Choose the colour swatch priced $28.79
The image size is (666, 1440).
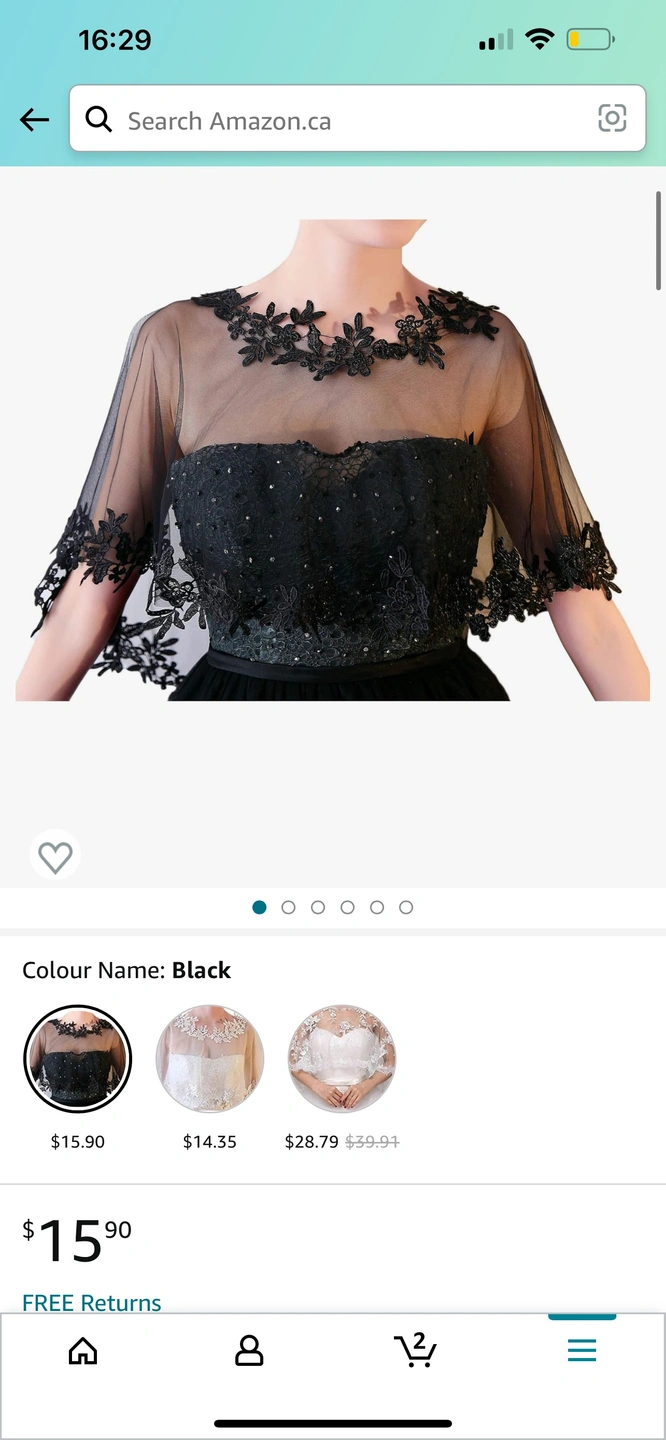(x=342, y=1059)
